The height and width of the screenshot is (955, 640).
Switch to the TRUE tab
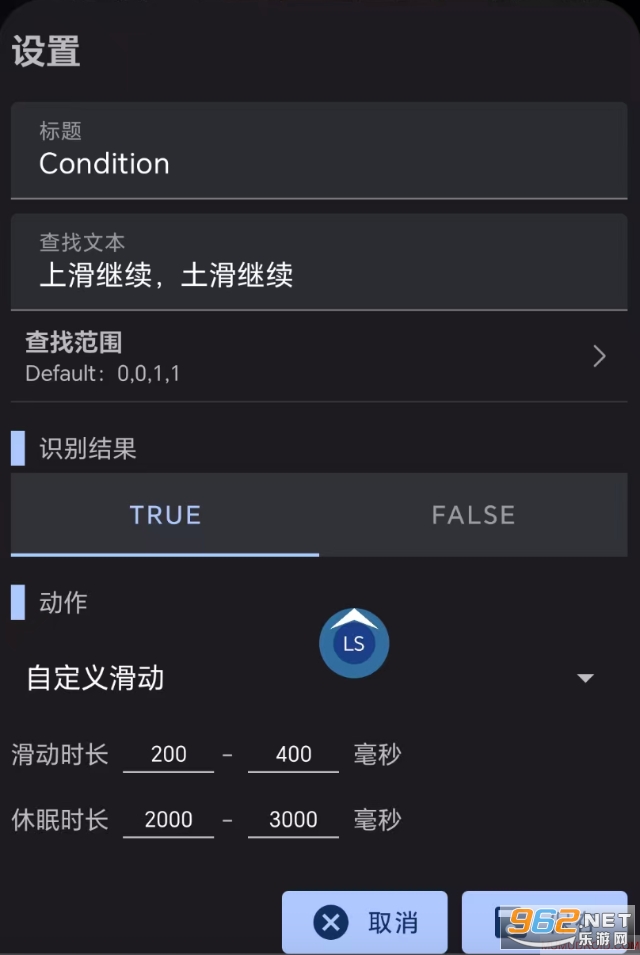(x=165, y=515)
